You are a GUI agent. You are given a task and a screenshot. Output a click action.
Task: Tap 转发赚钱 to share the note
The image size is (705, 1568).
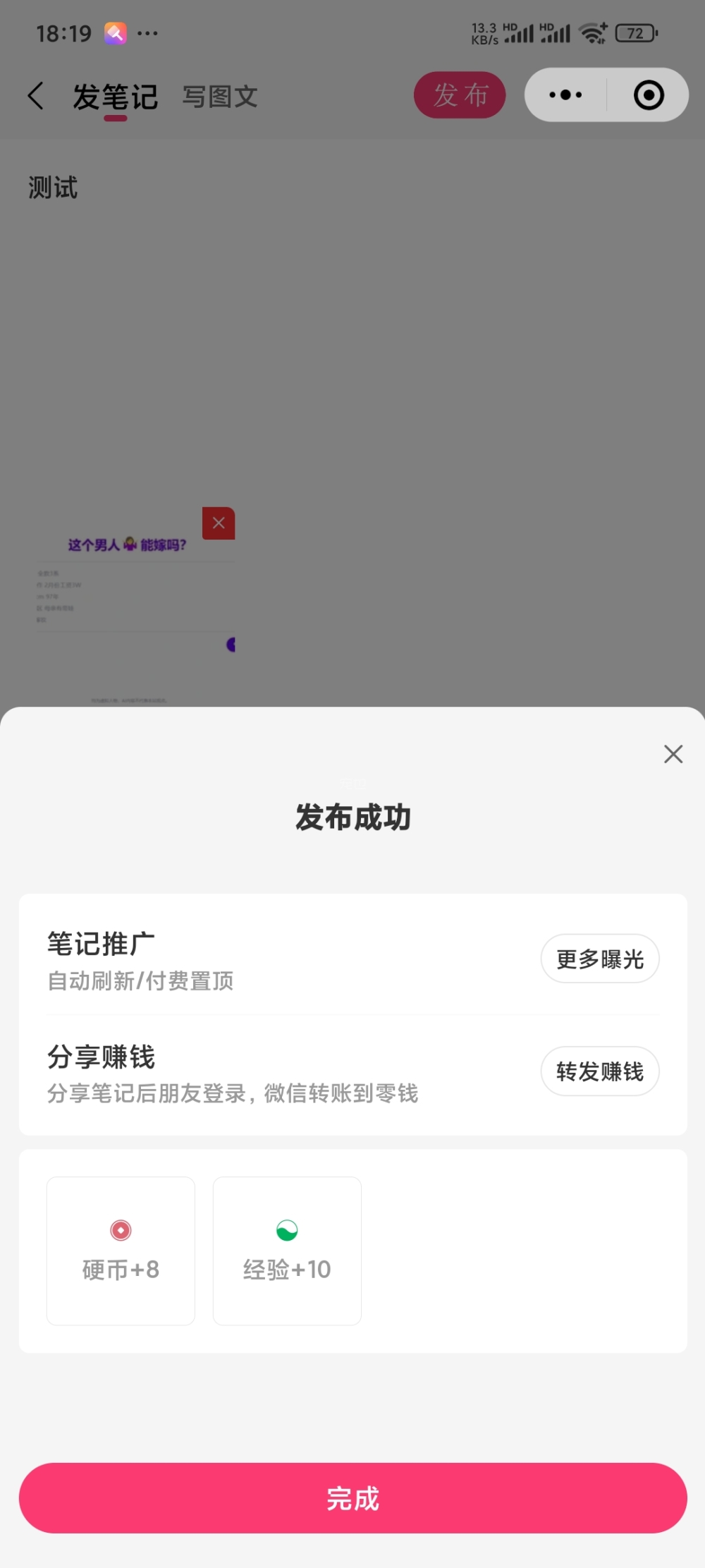600,1071
